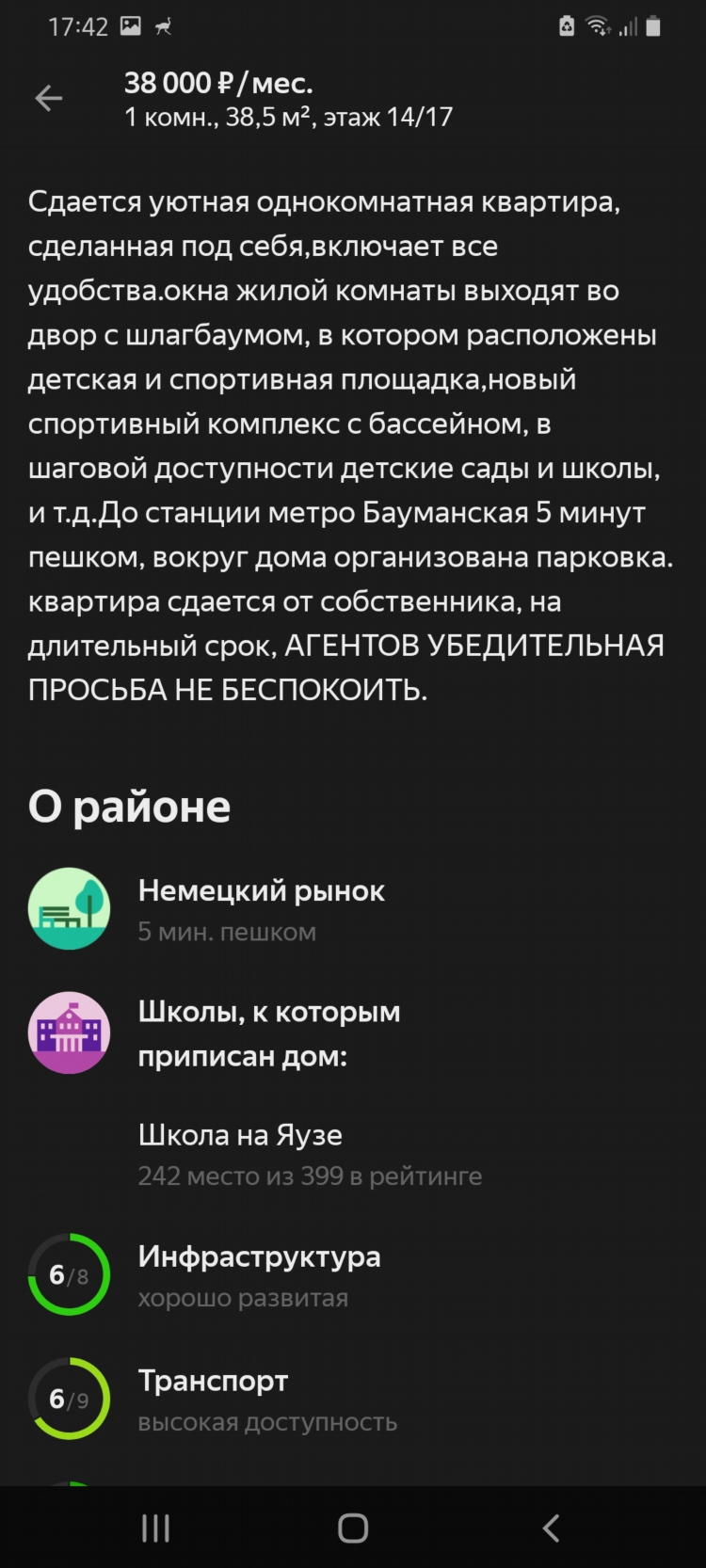Go back using the header arrow
706x1568 pixels.
(x=49, y=98)
